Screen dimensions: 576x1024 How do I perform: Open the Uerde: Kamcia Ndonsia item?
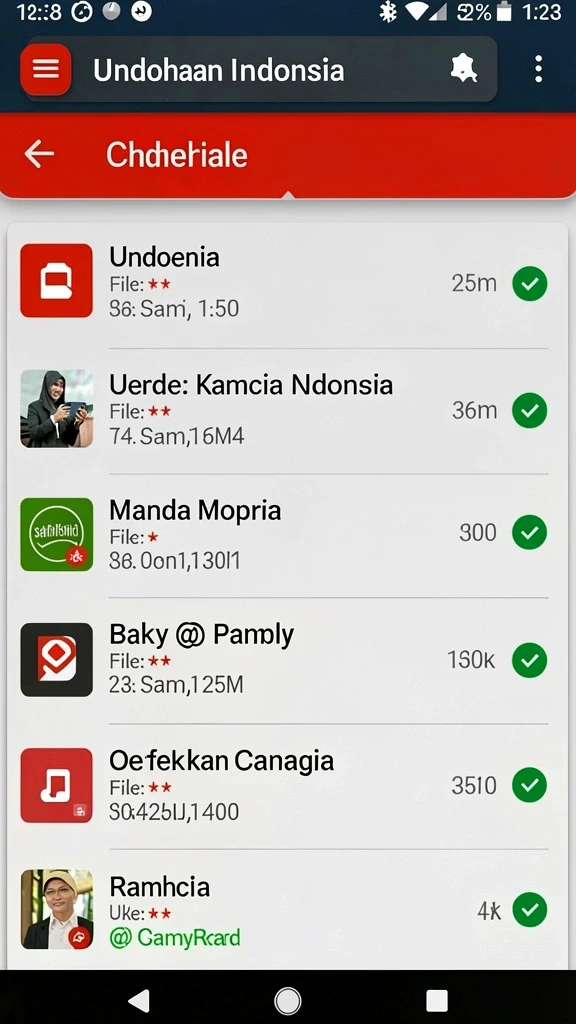click(x=287, y=410)
